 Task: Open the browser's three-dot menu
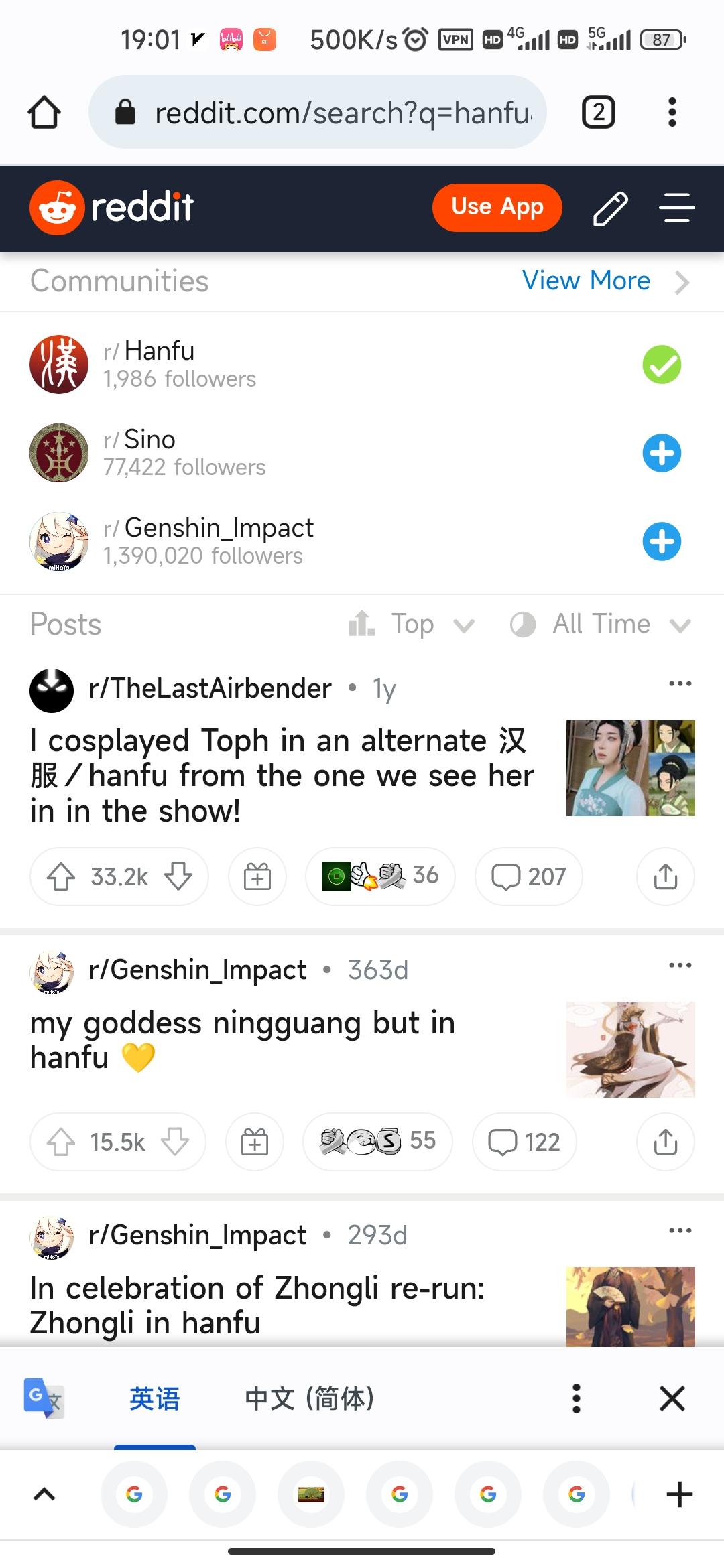671,112
